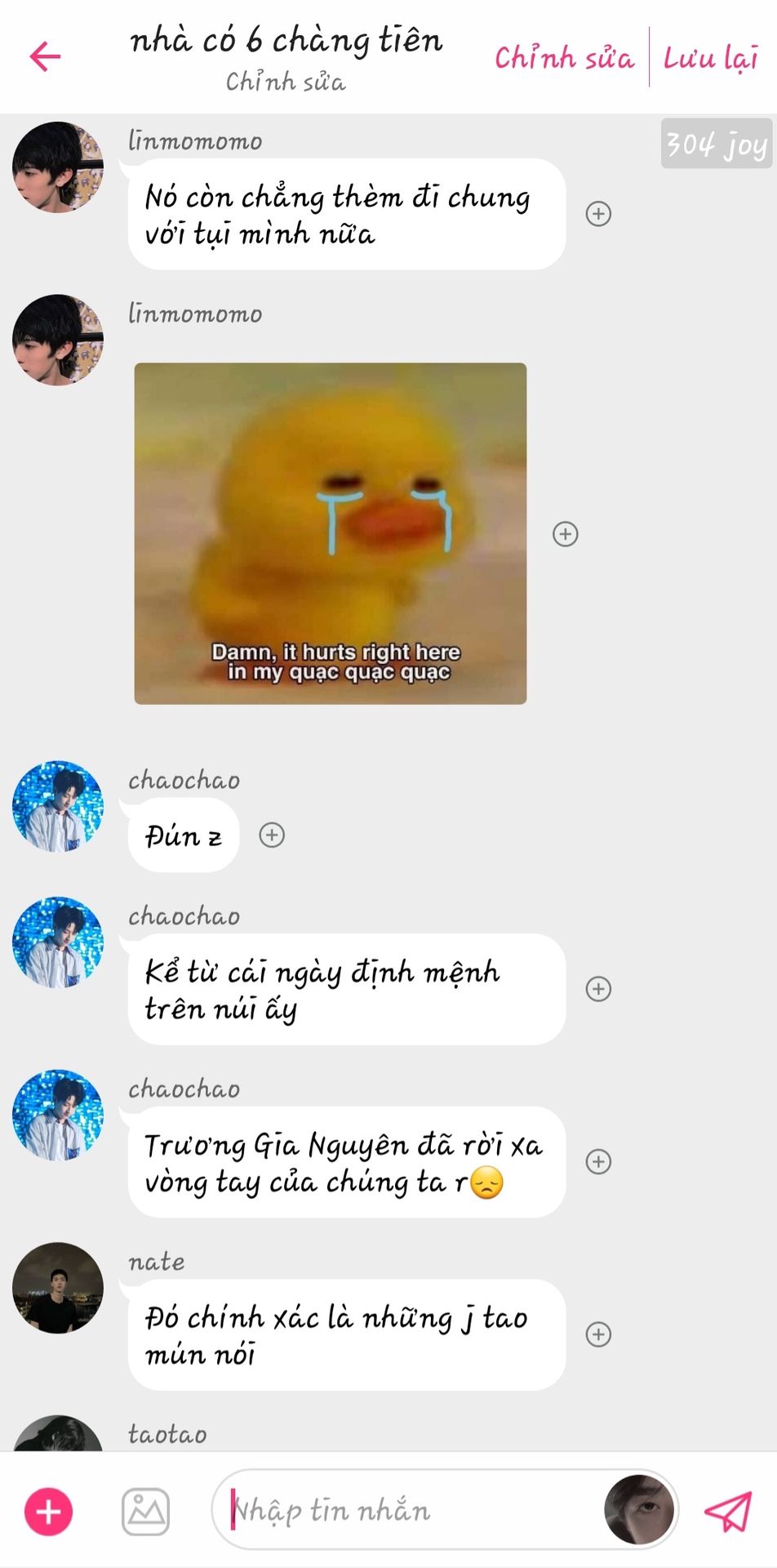Send the message with the paper plane
The image size is (777, 1568).
(728, 1512)
